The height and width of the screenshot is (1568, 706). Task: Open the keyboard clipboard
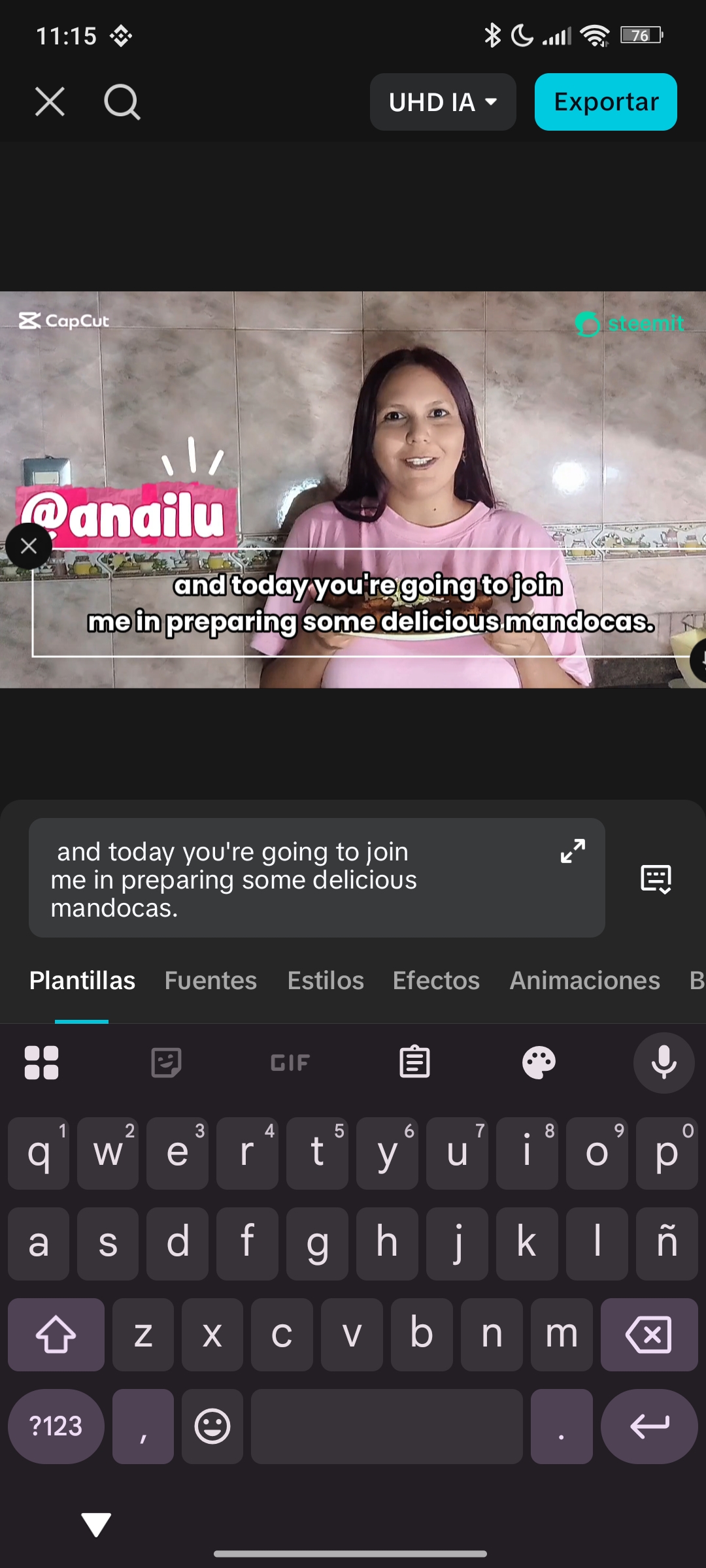(414, 1062)
